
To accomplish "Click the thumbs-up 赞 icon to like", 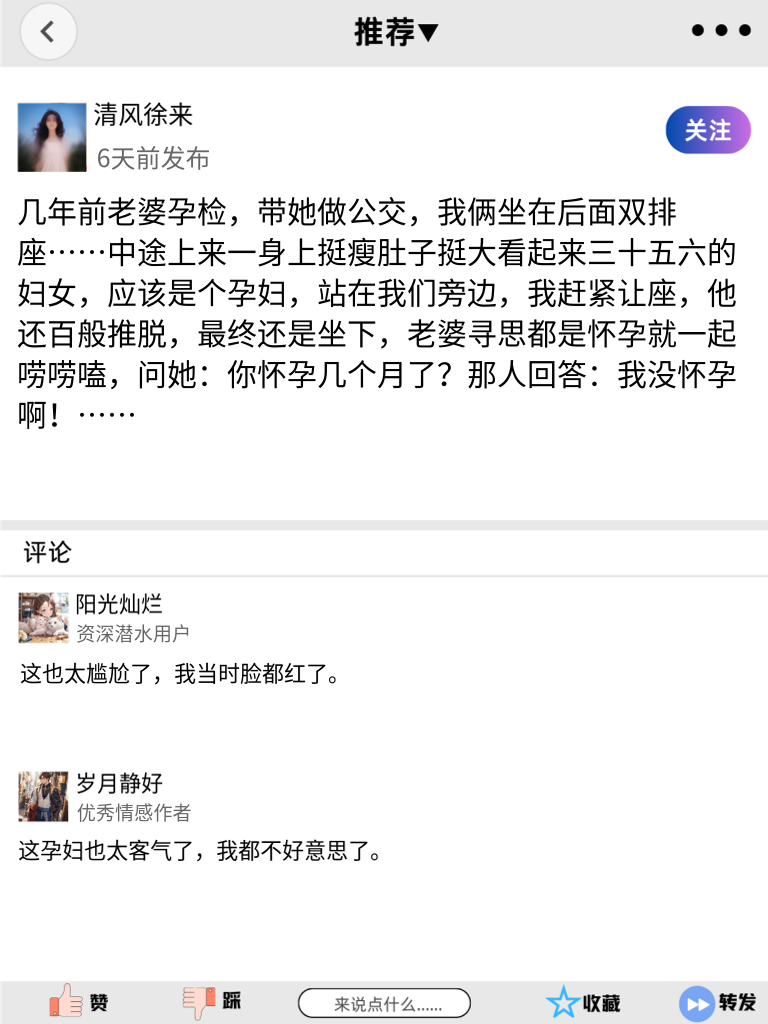I will point(65,1001).
